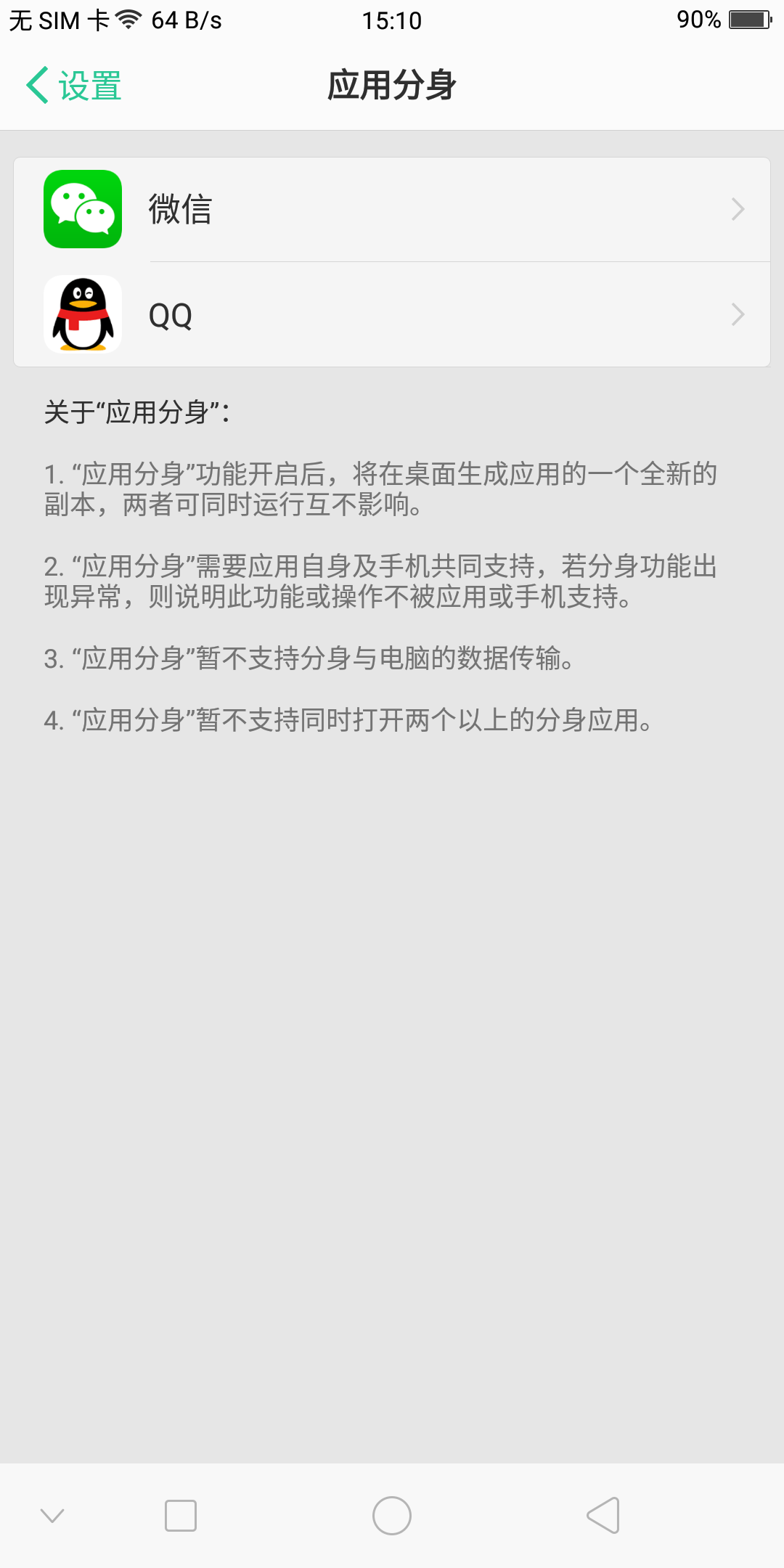Viewport: 784px width, 1568px height.
Task: Open recent apps with the square button
Action: click(181, 1516)
